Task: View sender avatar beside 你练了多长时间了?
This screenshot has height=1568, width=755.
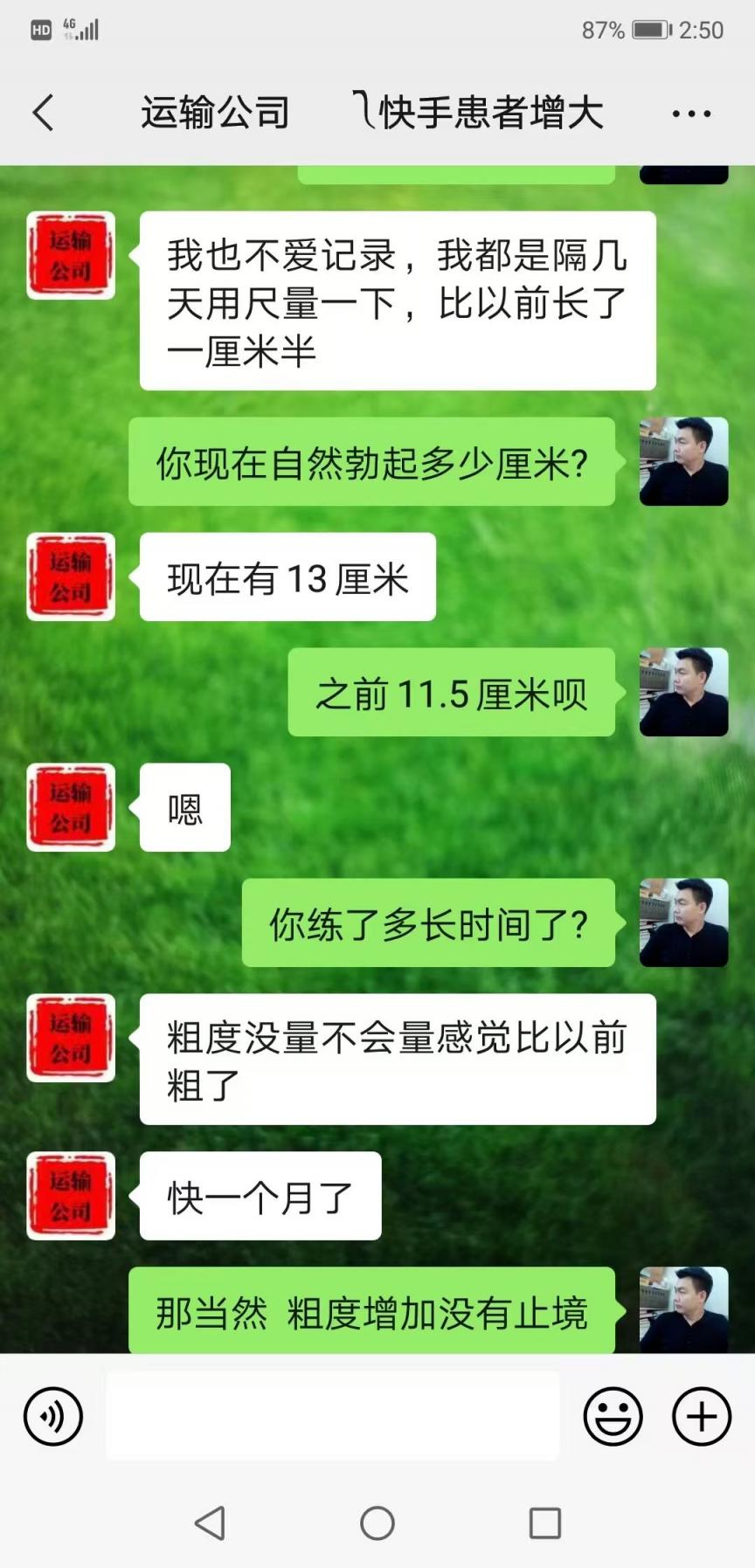Action: coord(683,922)
